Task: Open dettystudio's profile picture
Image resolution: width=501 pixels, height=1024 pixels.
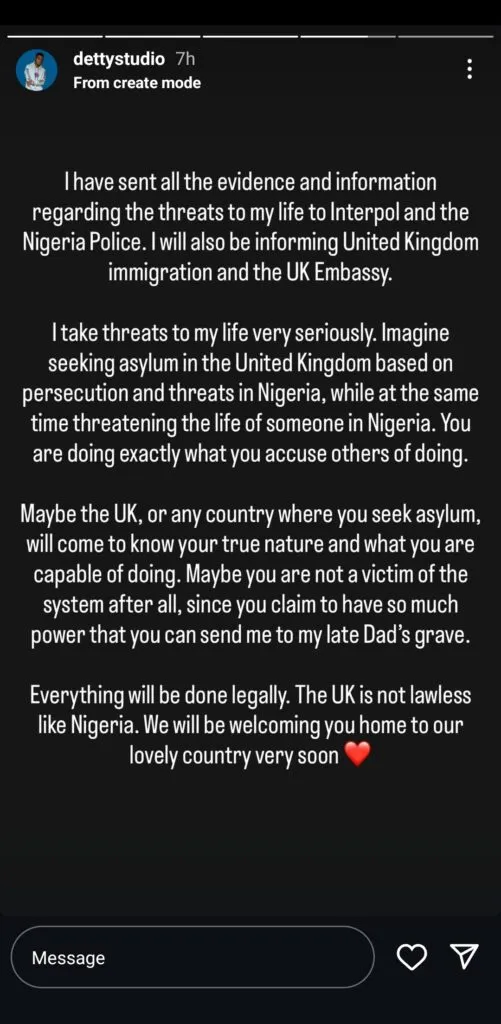Action: [35, 71]
